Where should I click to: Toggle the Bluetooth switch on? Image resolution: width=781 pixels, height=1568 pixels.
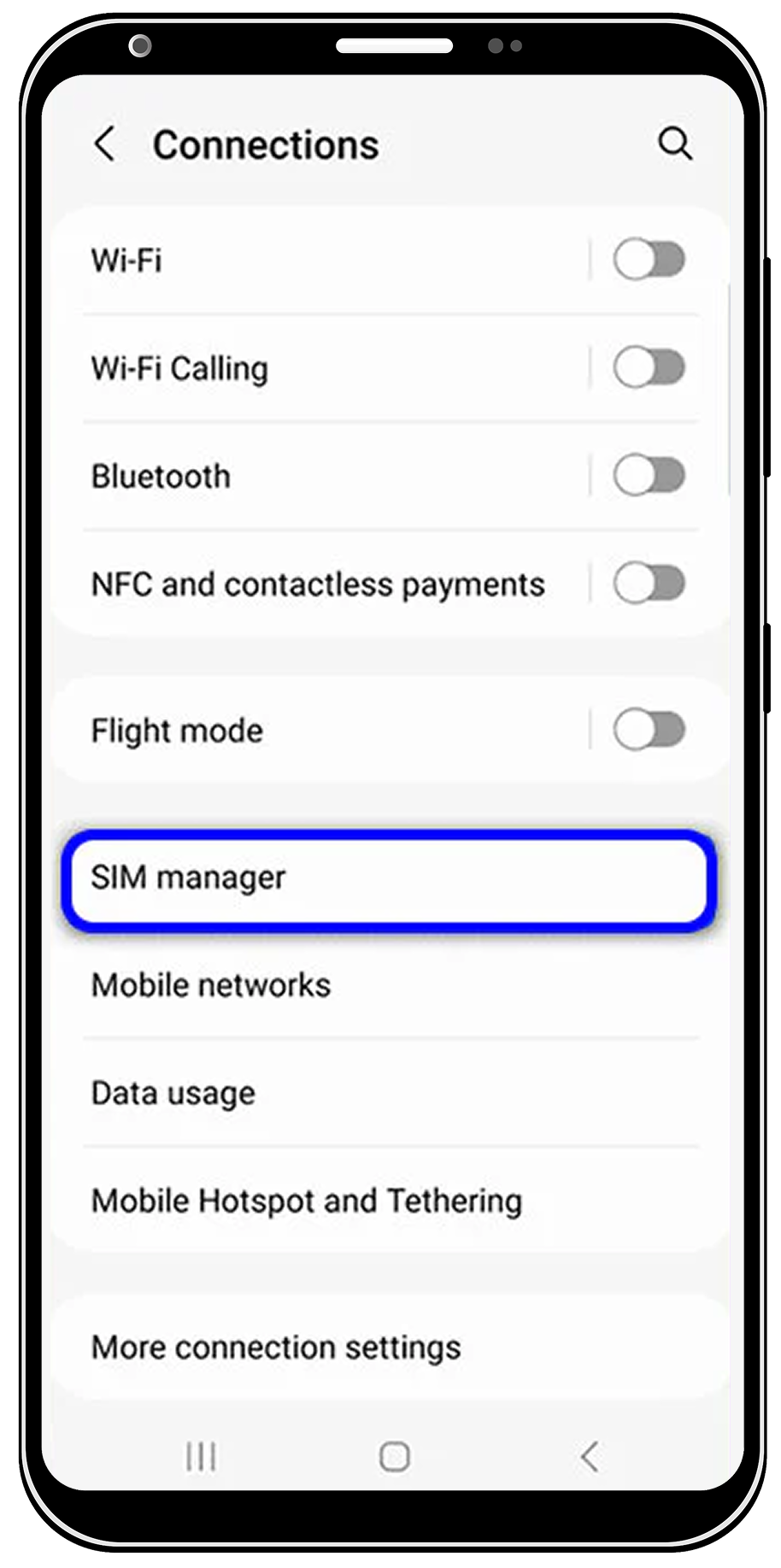(649, 476)
